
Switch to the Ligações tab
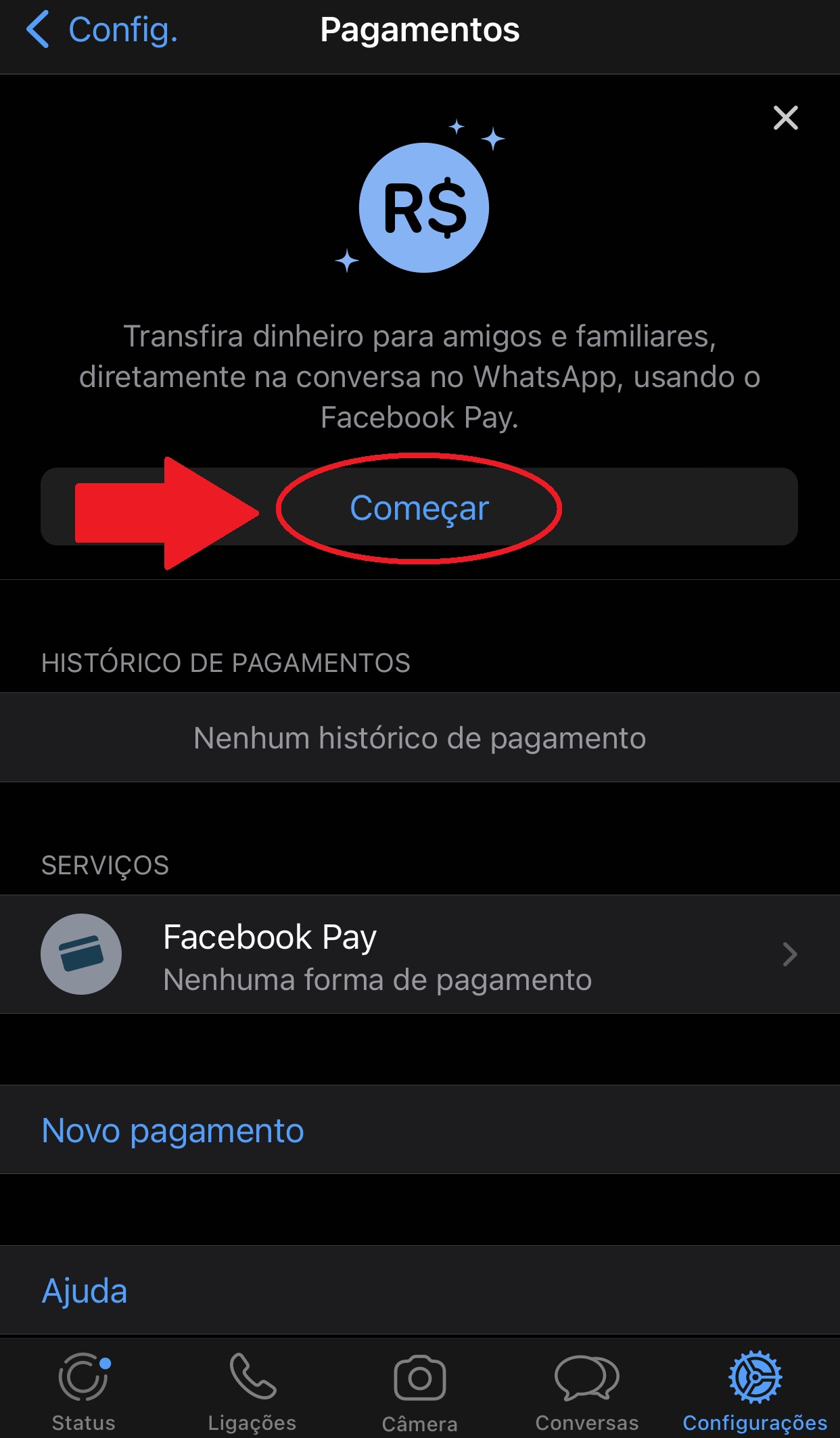252,1391
